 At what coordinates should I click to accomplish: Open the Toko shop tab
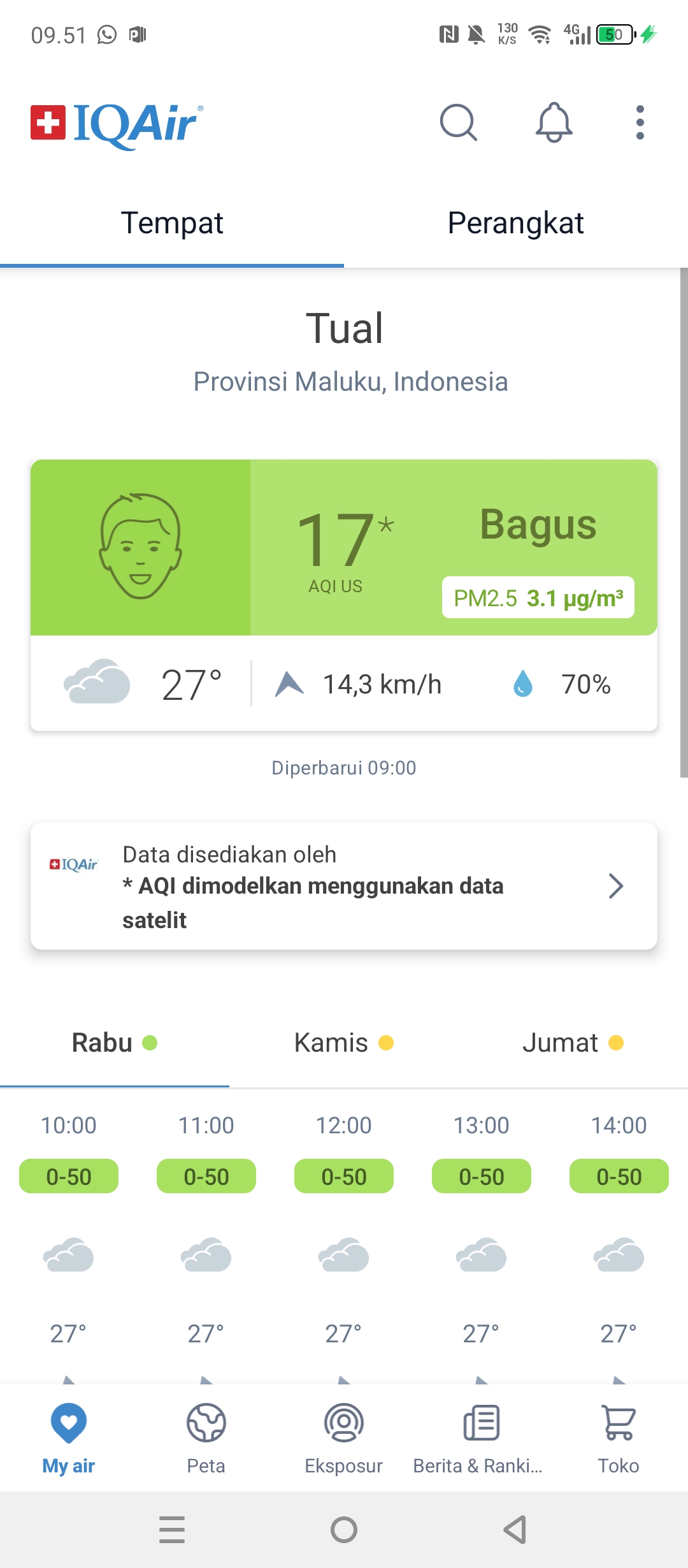[619, 1439]
